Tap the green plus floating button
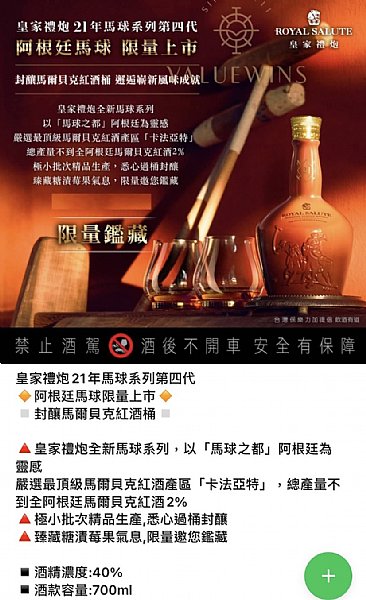The width and height of the screenshot is (366, 600). coord(328,576)
